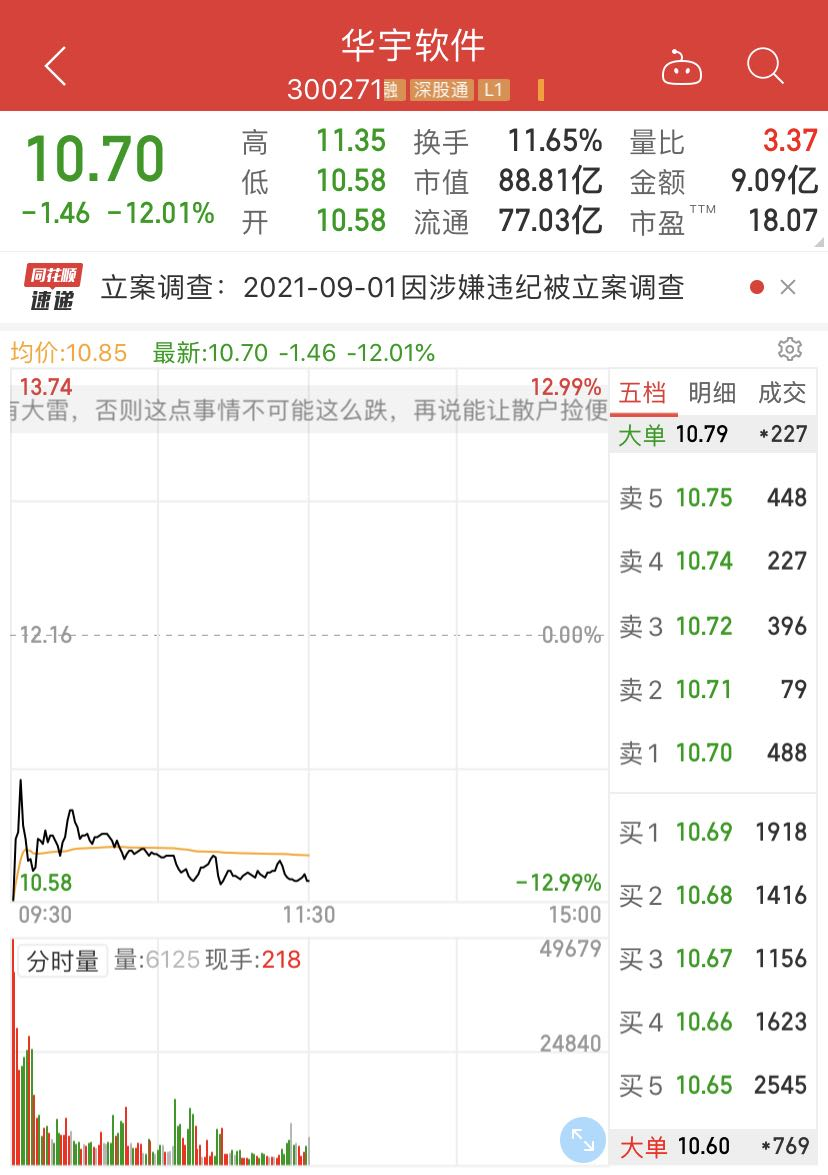This screenshot has width=828, height=1175.
Task: Select the 买5 10.65 quote row
Action: [x=713, y=1085]
